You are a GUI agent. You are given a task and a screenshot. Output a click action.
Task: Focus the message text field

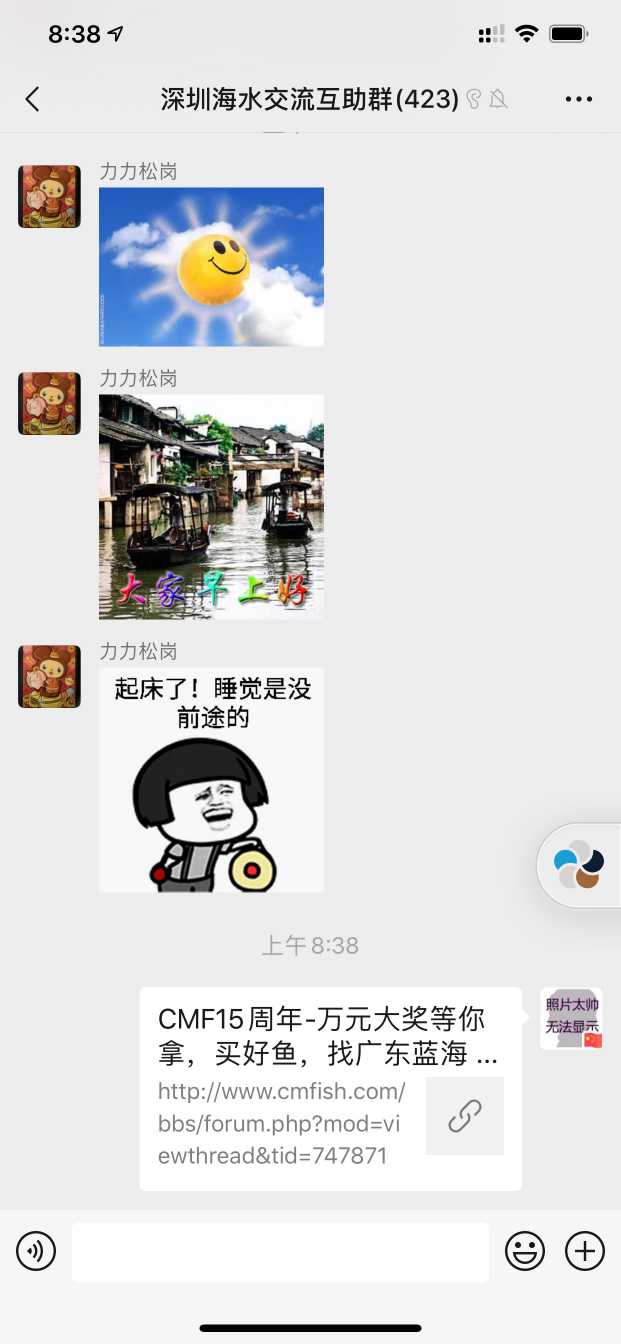point(280,1251)
